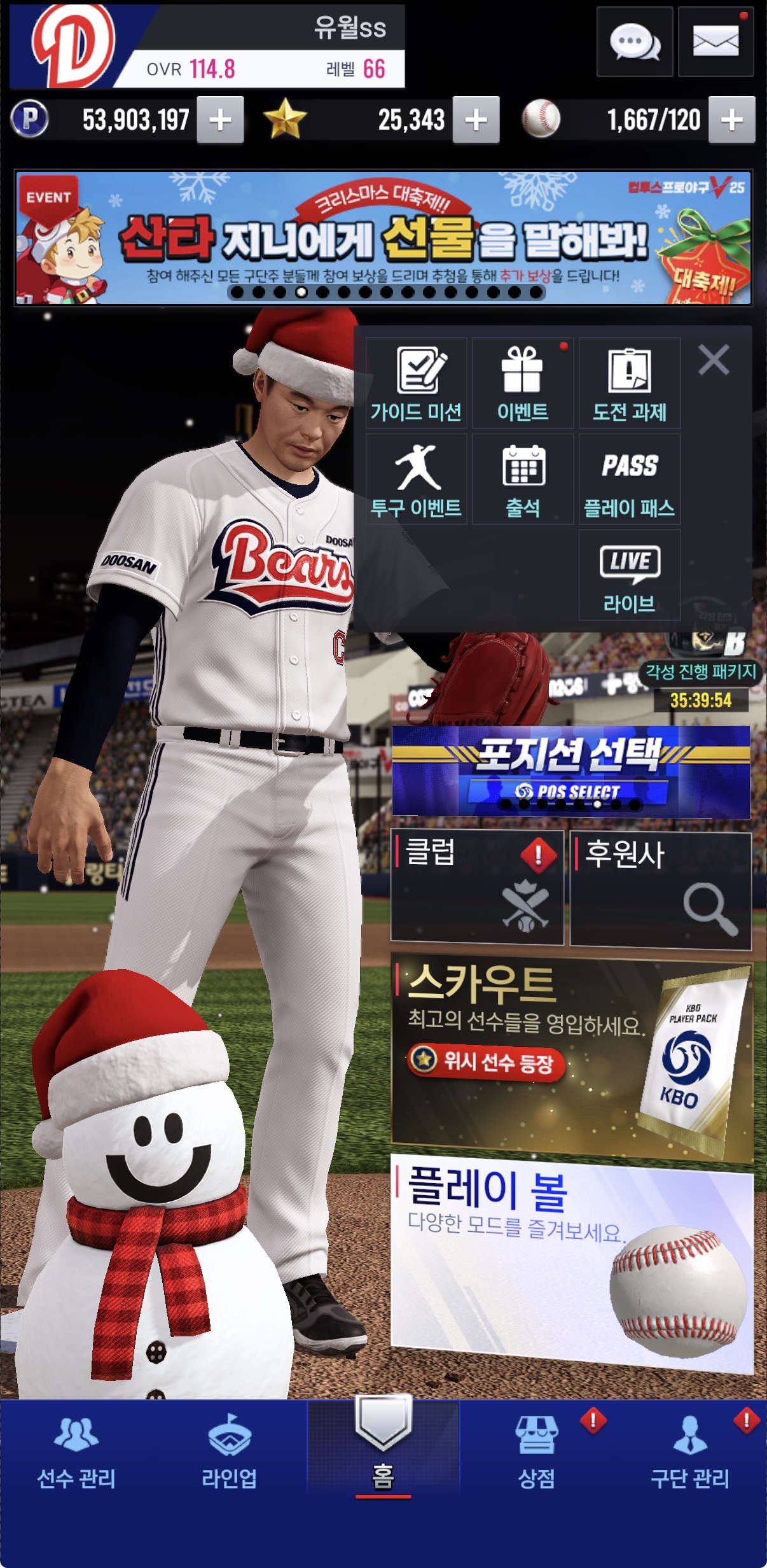Viewport: 767px width, 1568px height.
Task: Add more stars with plus button
Action: (x=476, y=120)
